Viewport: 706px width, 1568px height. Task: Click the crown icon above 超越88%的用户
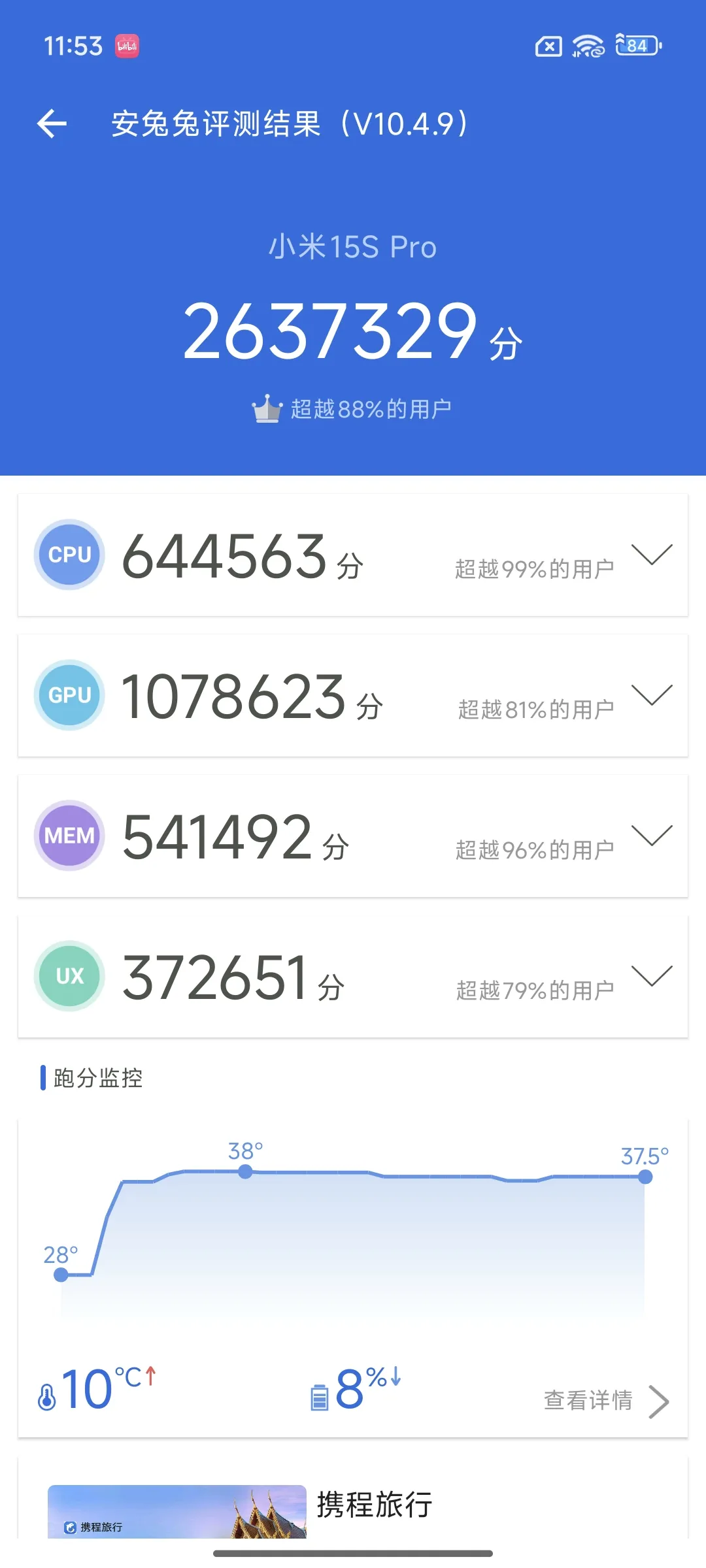pos(267,406)
